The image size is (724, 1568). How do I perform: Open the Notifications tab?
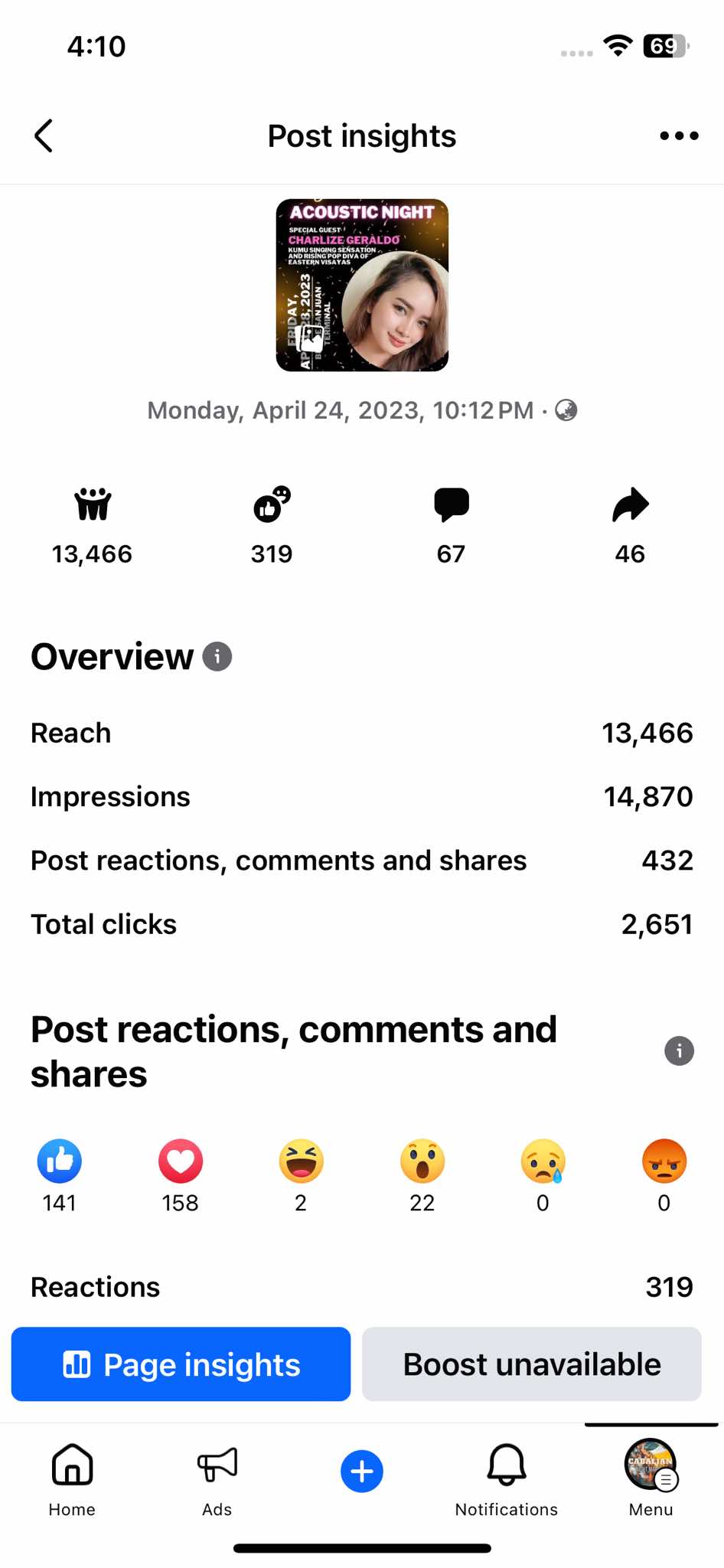click(507, 1479)
